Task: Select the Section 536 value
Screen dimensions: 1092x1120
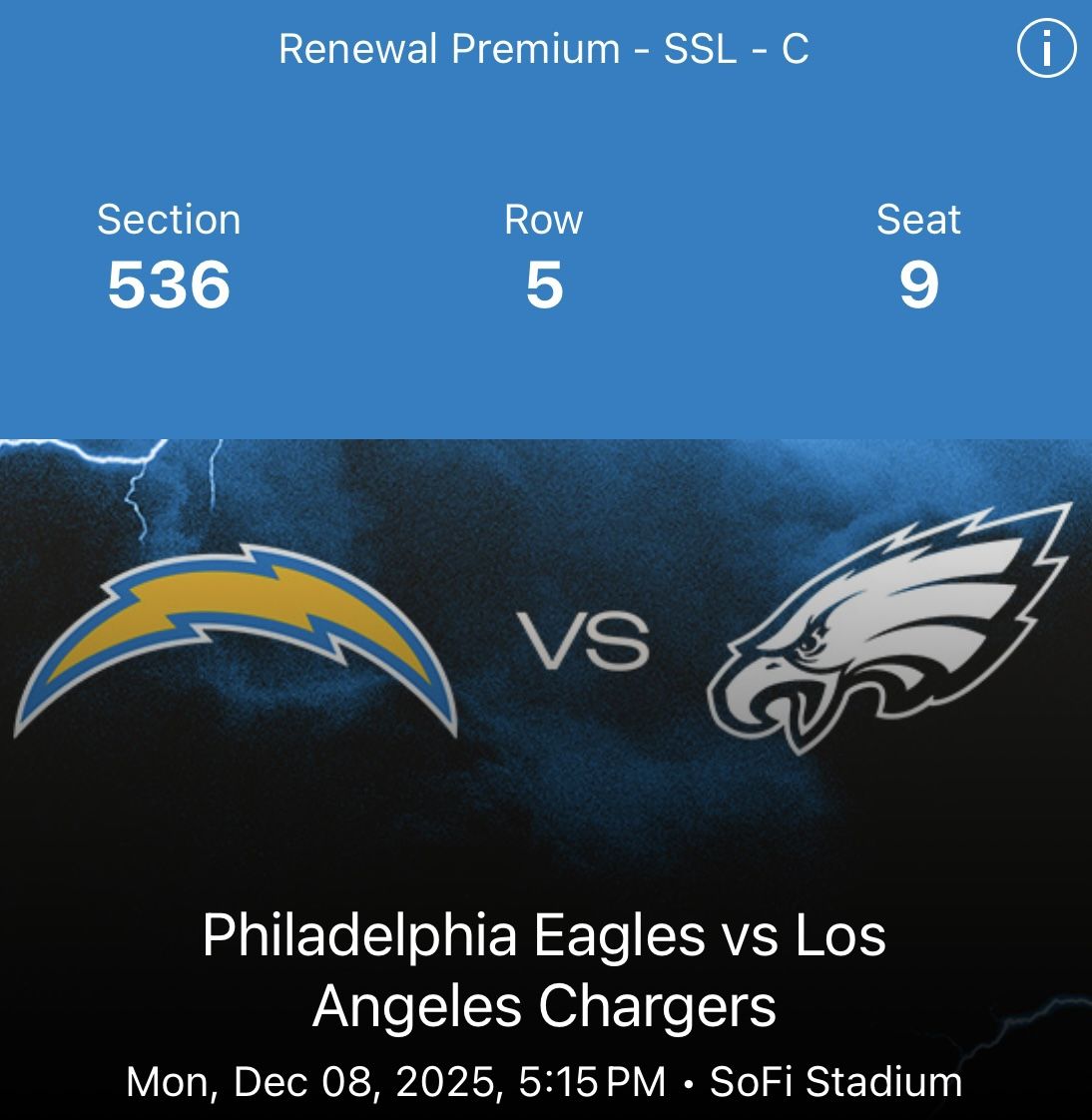Action: (171, 286)
